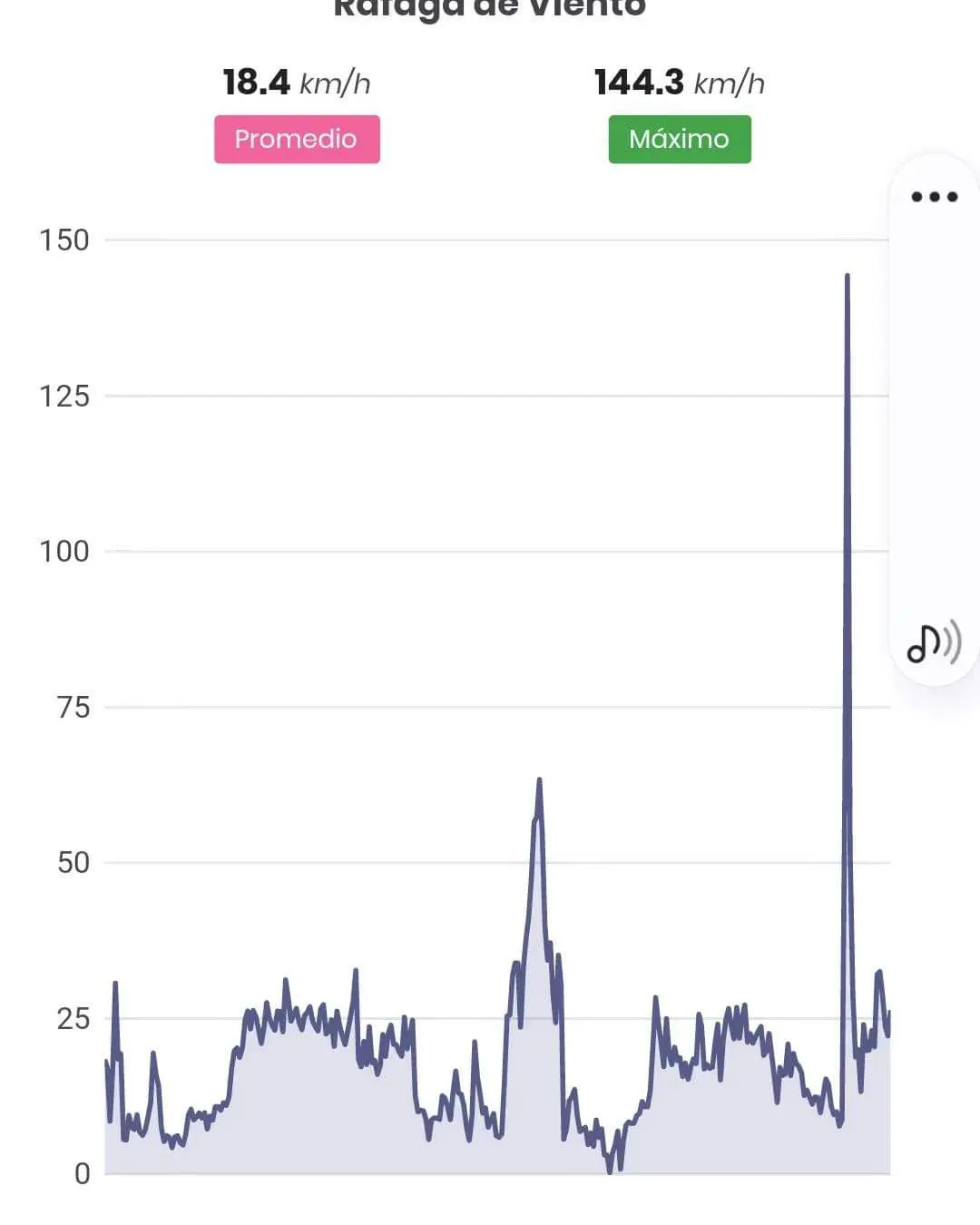Open the three-dot floating panel menu
This screenshot has width=980, height=1225.
(x=934, y=197)
